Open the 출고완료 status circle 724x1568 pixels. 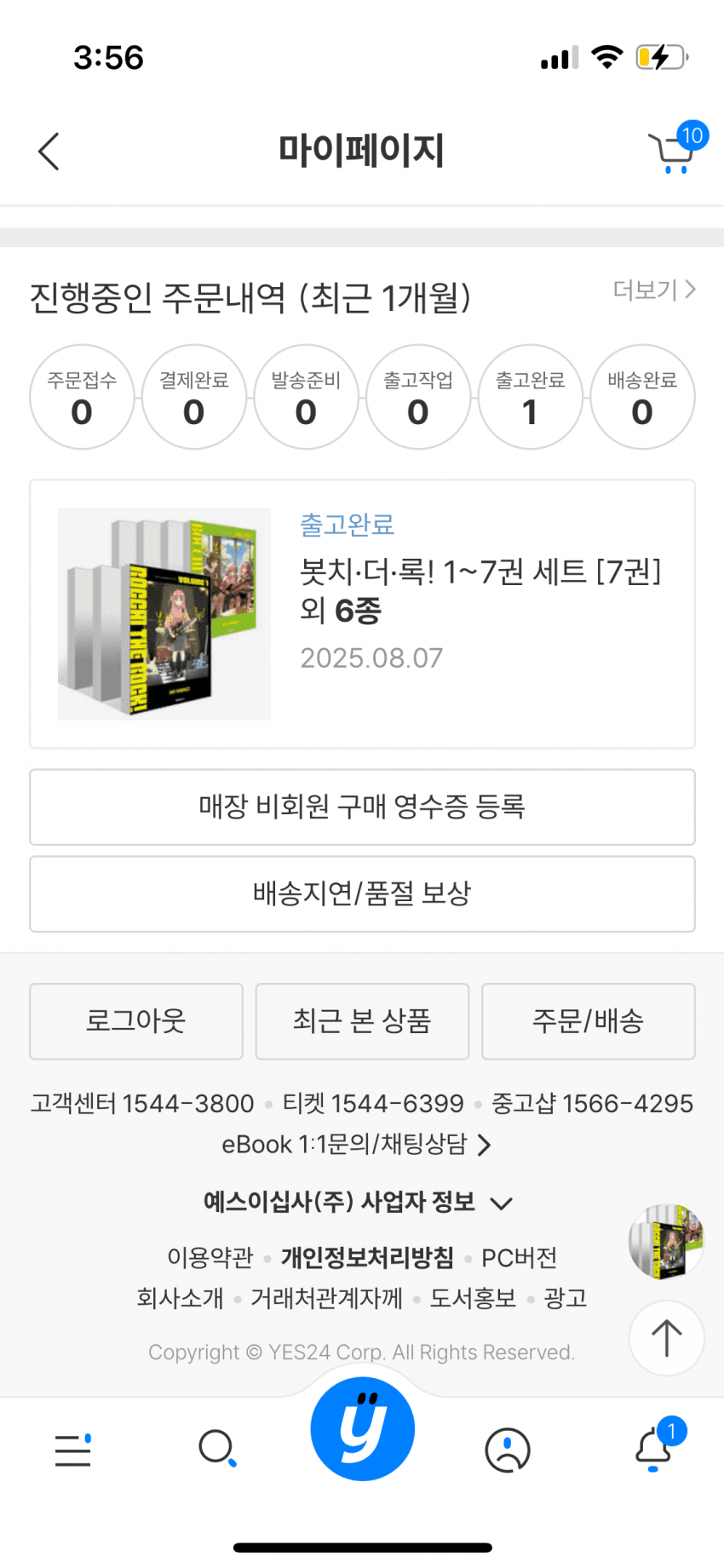[530, 397]
